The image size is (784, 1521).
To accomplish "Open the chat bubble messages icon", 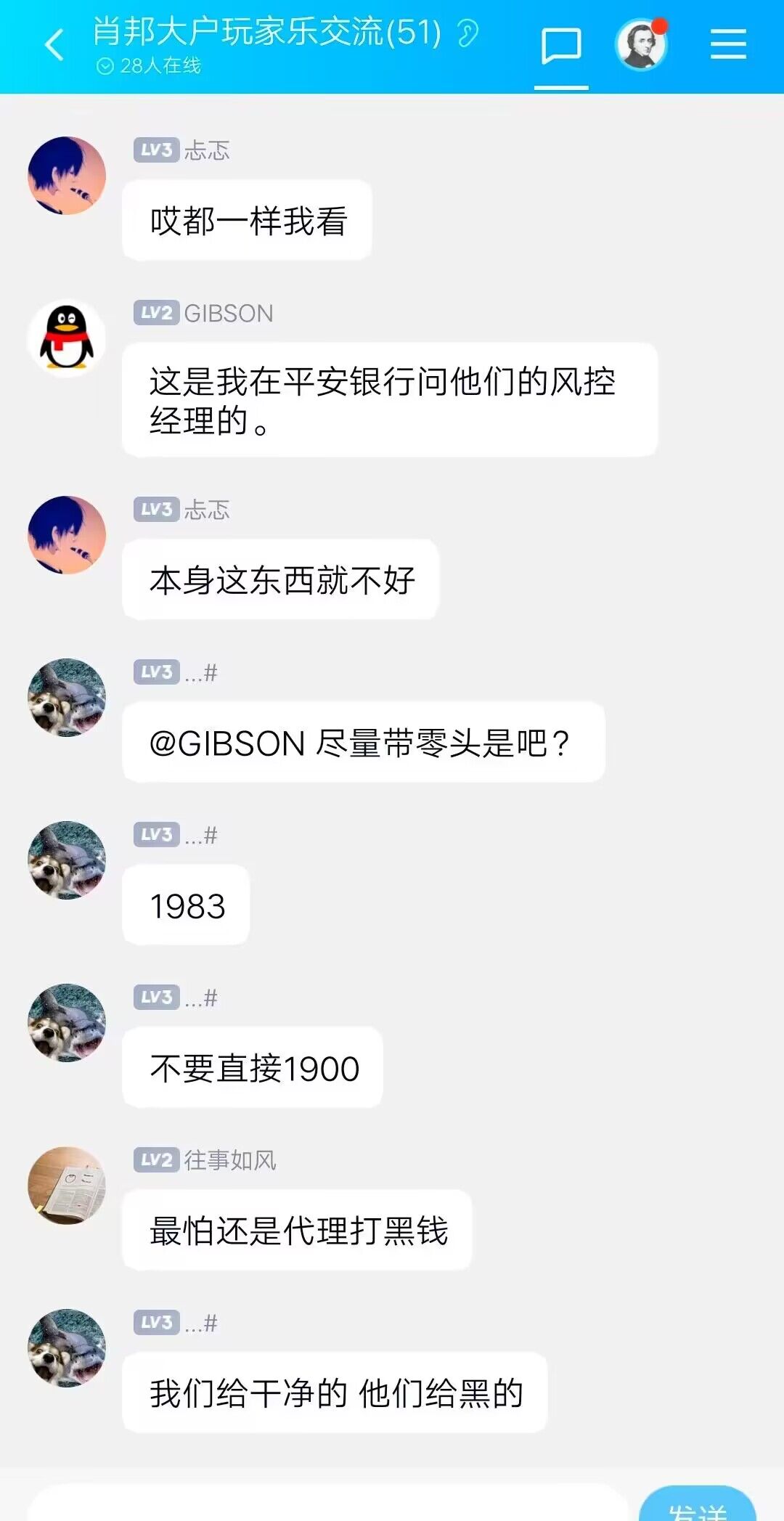I will pos(560,45).
